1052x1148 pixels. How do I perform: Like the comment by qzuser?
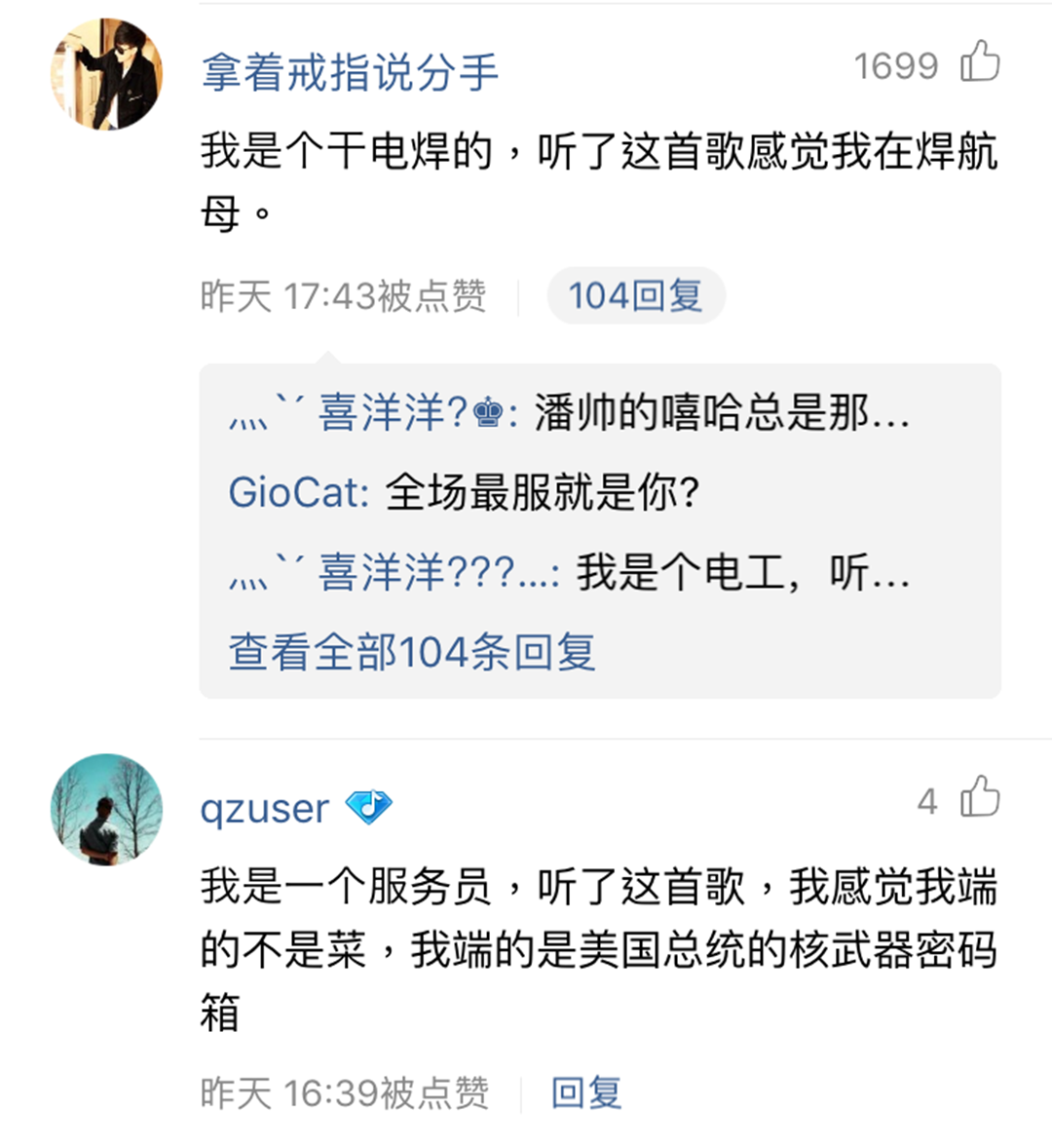[980, 797]
